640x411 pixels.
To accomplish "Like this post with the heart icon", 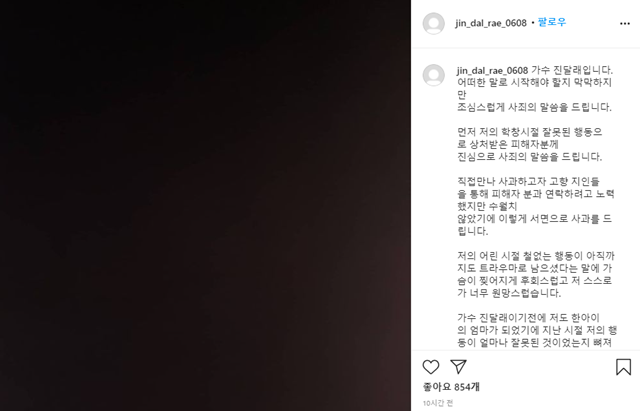I will [431, 367].
